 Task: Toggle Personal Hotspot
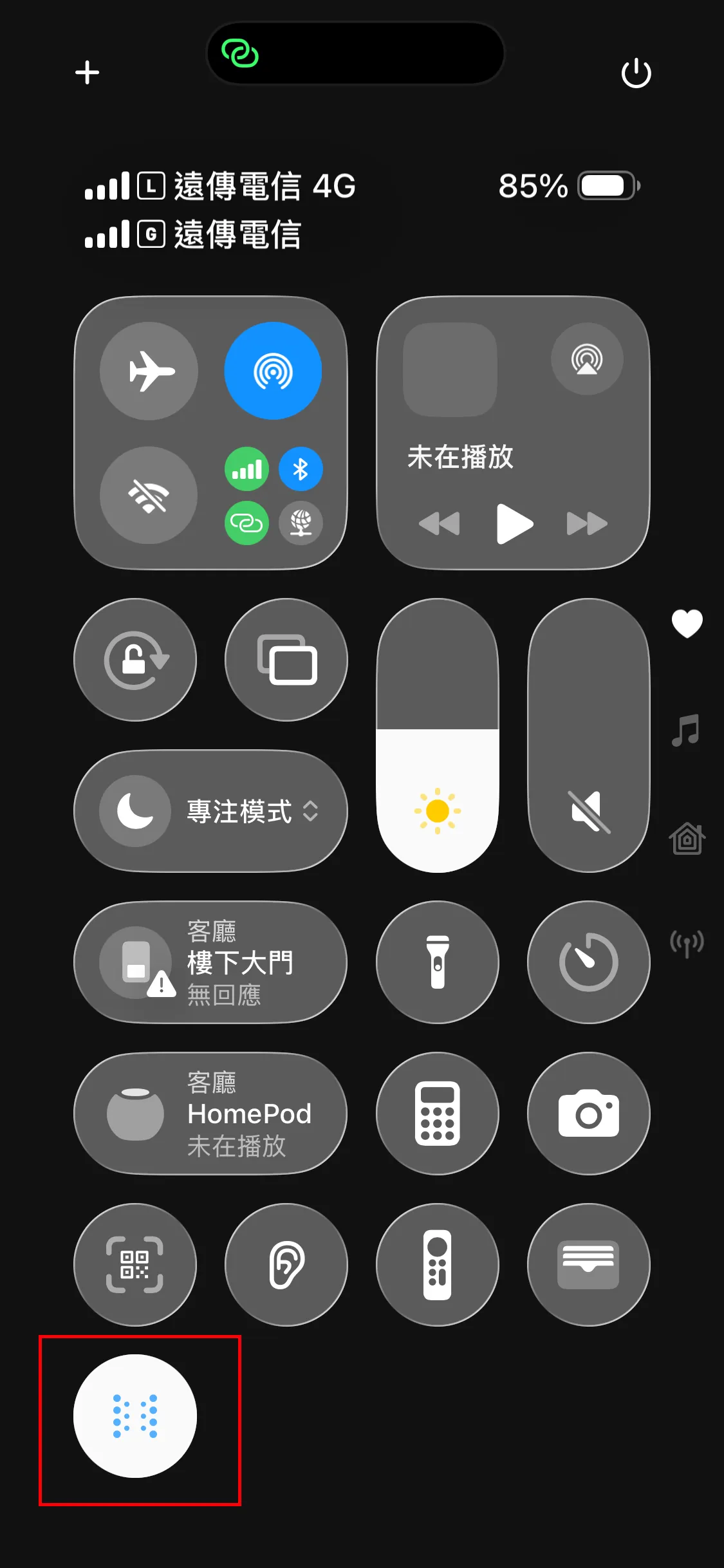tap(246, 523)
